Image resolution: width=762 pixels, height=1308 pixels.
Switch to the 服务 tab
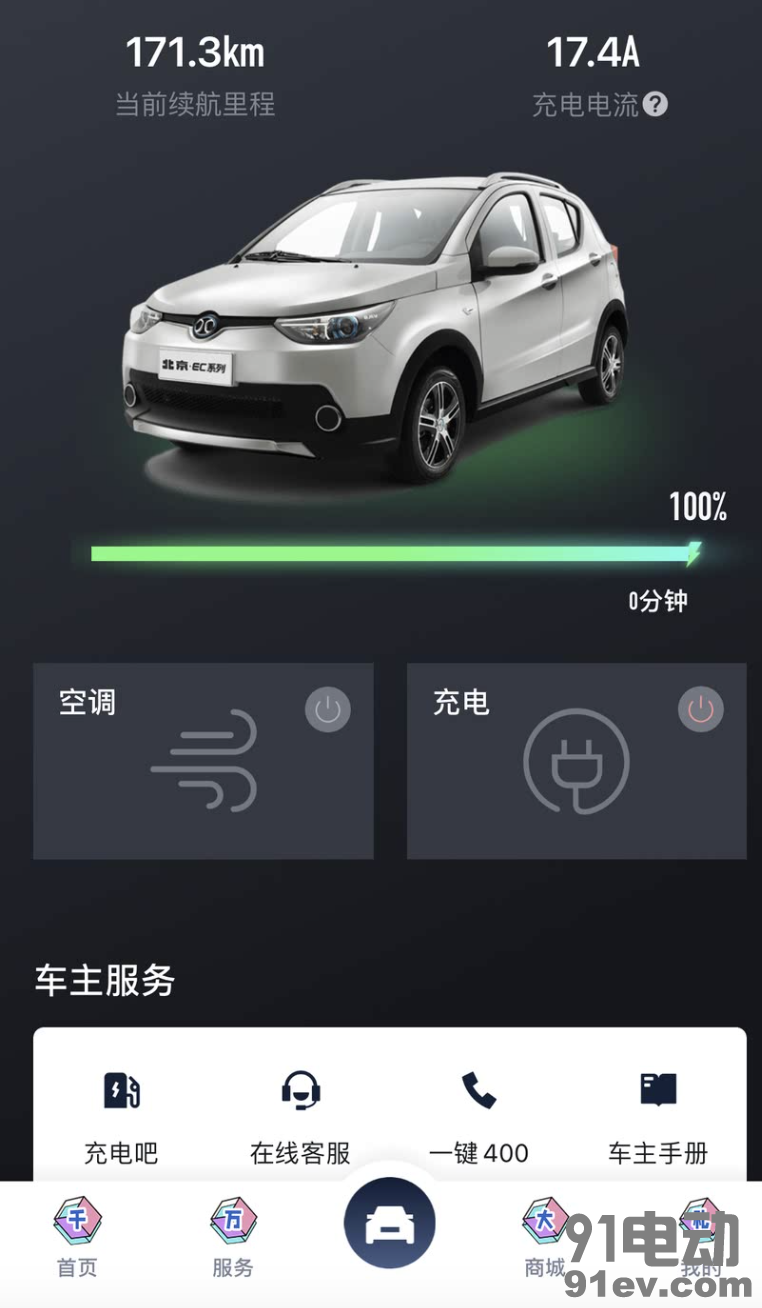click(x=232, y=1238)
